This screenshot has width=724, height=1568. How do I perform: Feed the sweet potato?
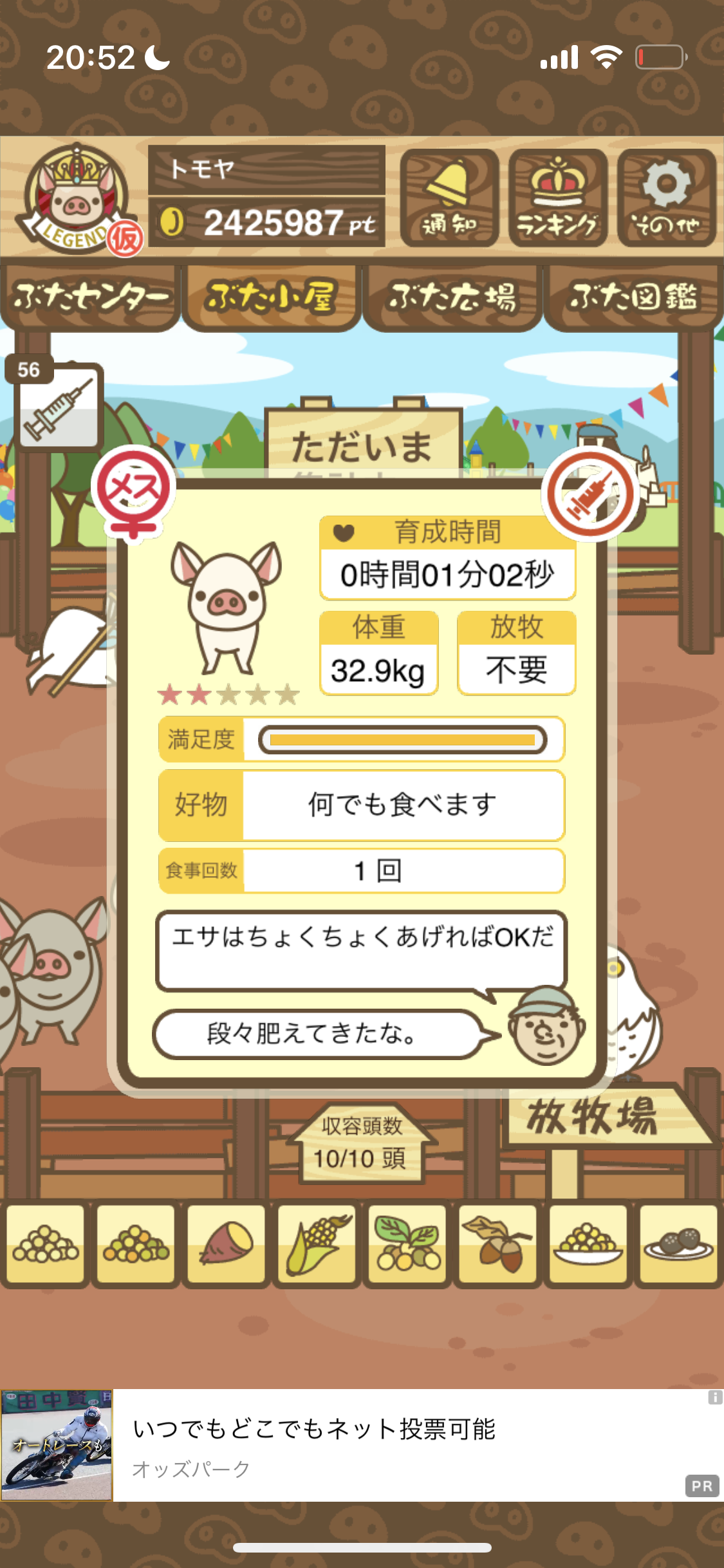(x=227, y=1245)
